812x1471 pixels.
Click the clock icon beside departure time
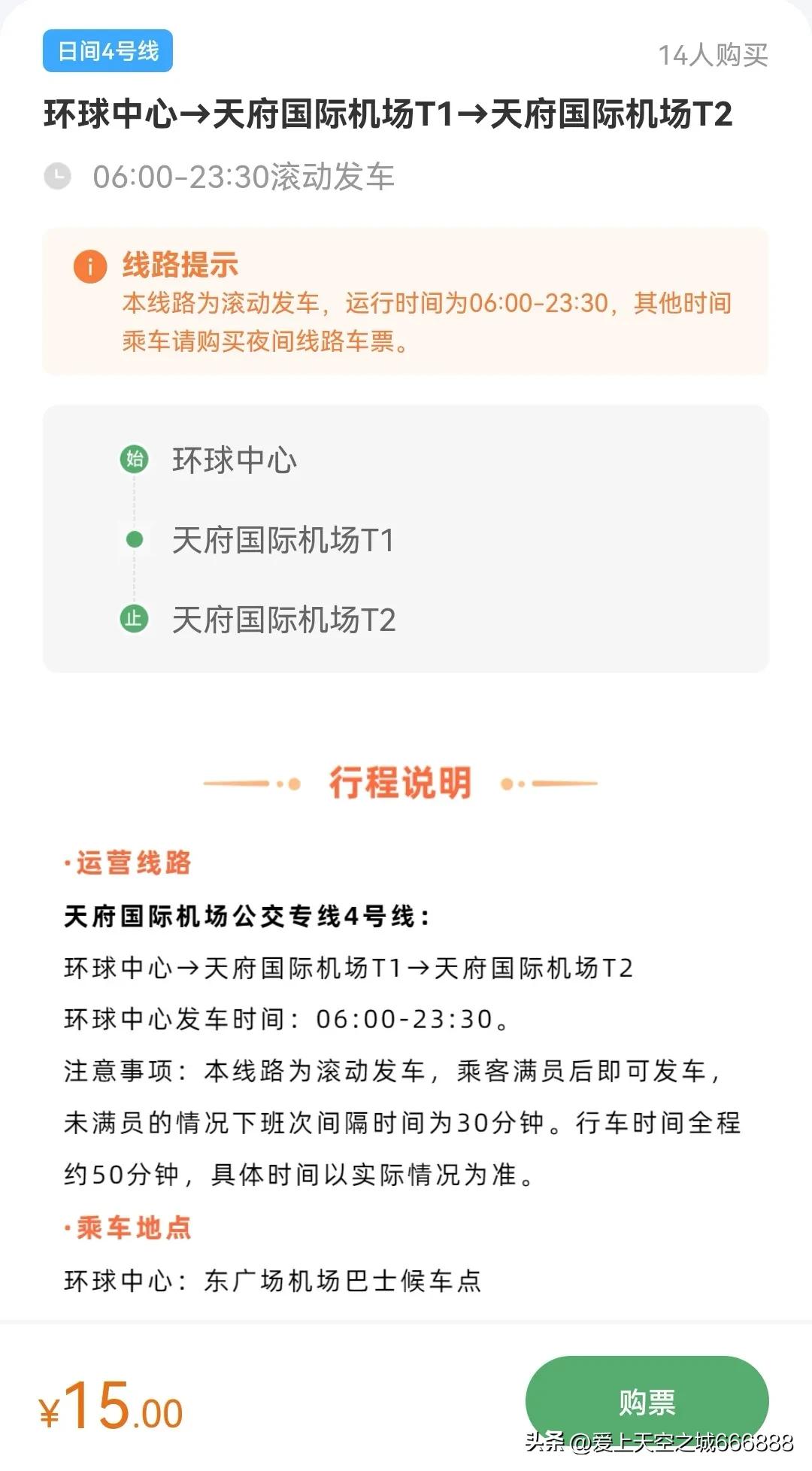coord(56,175)
